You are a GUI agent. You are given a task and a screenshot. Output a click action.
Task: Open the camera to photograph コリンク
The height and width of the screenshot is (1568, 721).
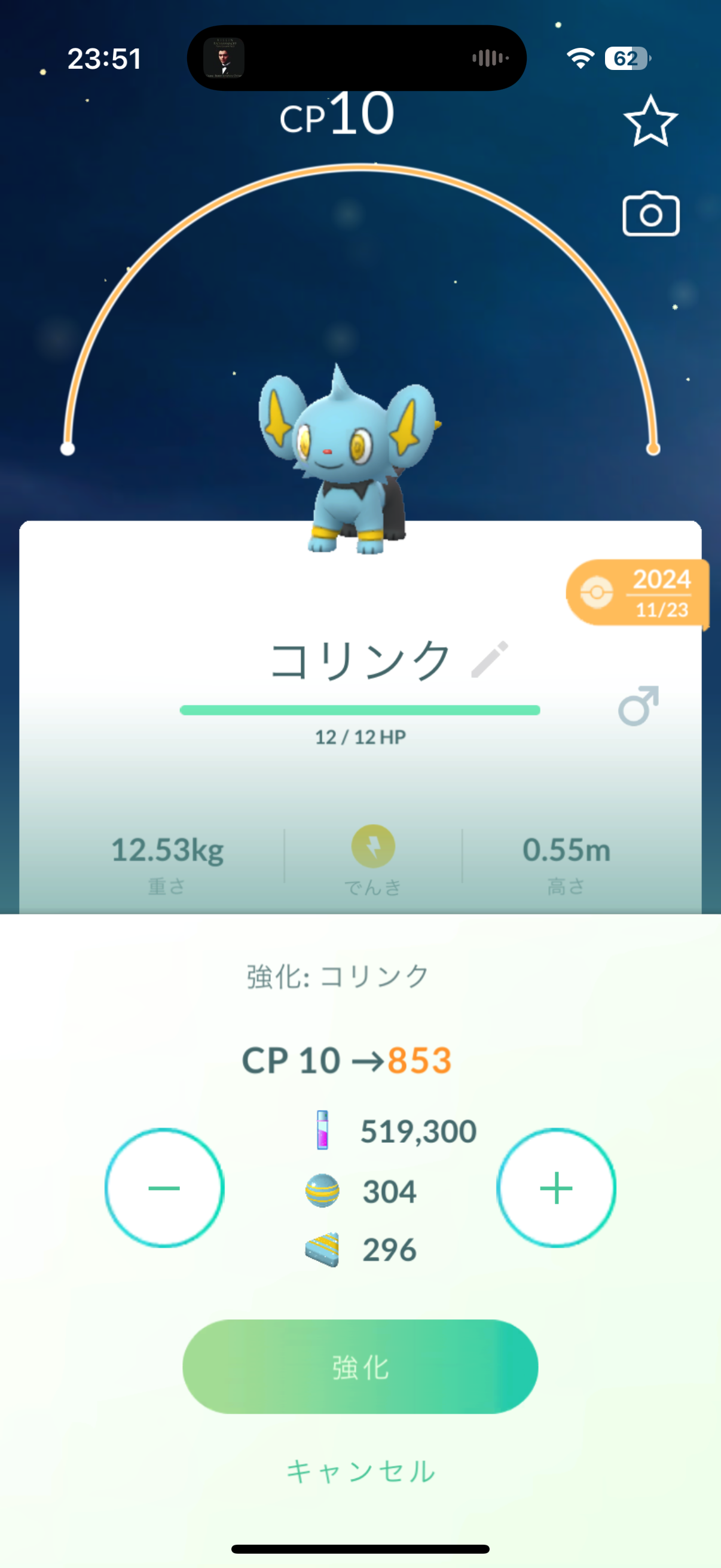coord(650,214)
